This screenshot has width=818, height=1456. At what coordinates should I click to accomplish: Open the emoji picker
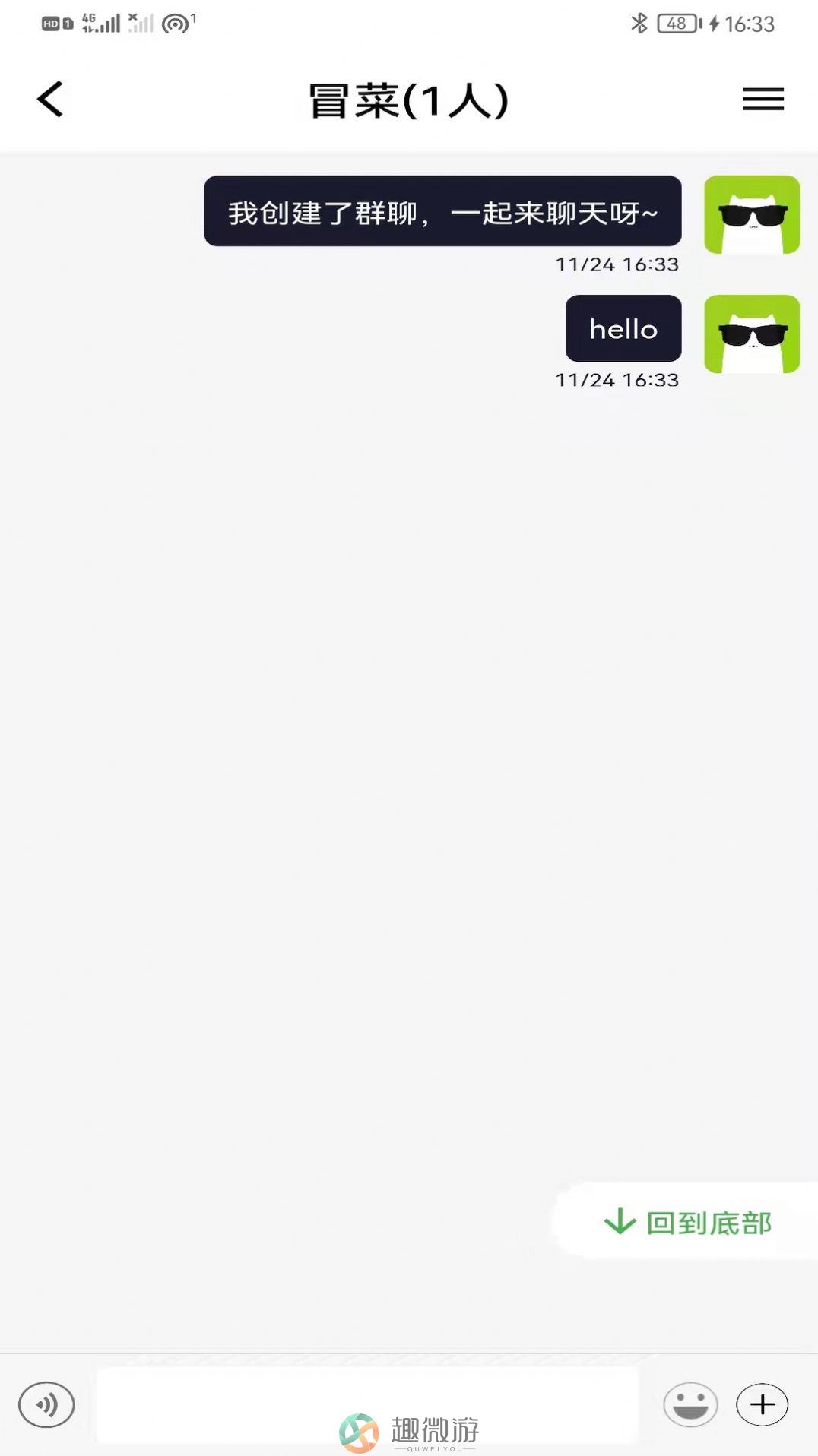690,1404
